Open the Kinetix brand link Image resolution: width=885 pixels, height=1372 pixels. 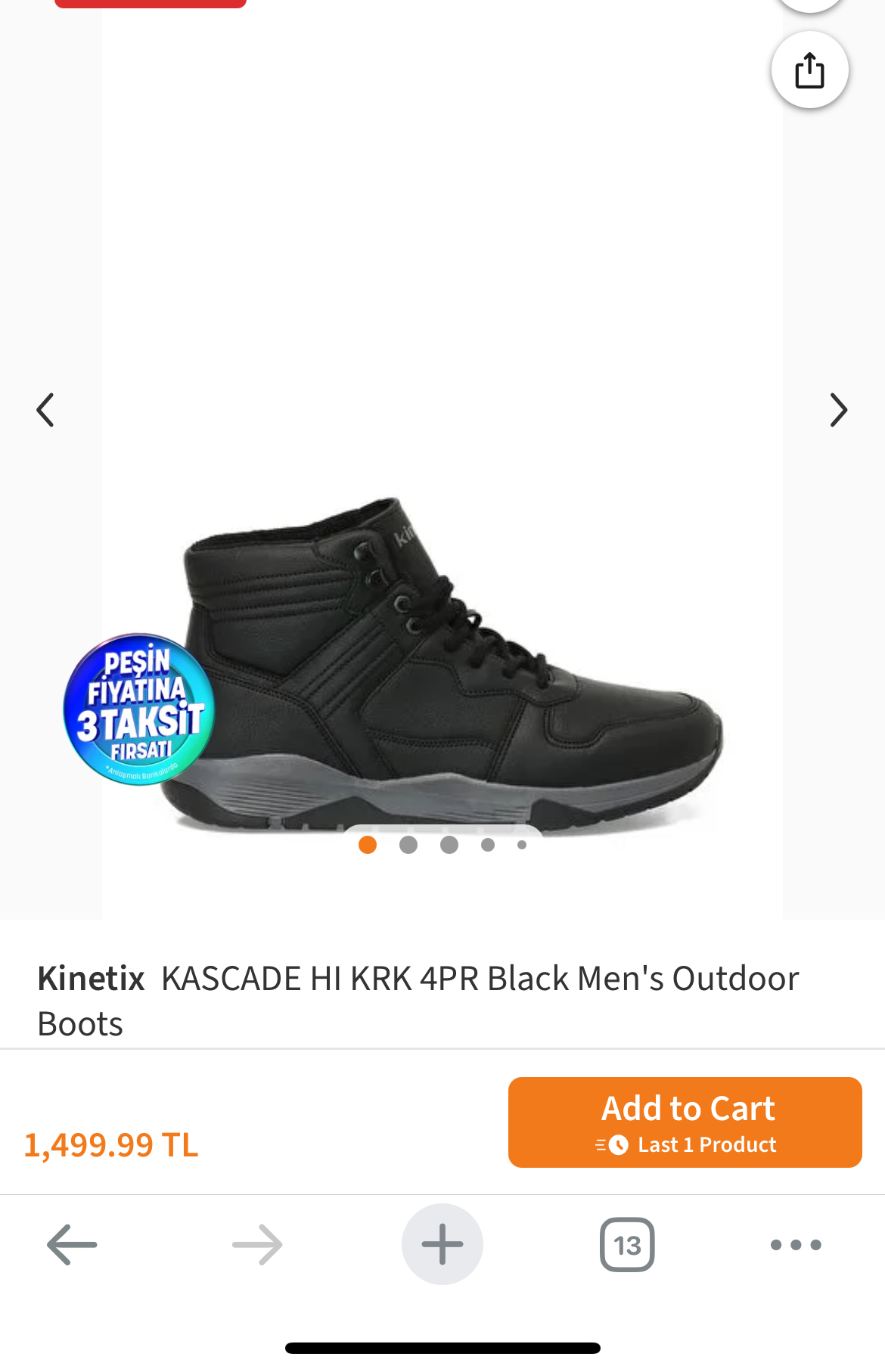(x=91, y=978)
